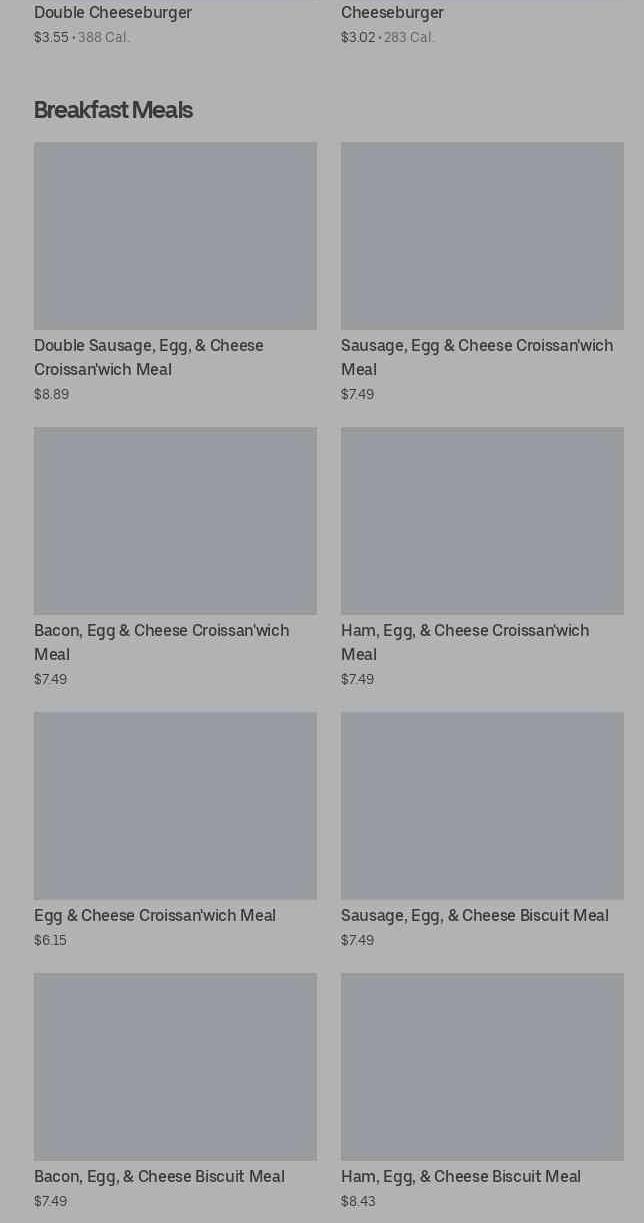Choose Ham, Egg, & Cheese Croissan'wich Meal
This screenshot has width=644, height=1223.
pyautogui.click(x=482, y=521)
